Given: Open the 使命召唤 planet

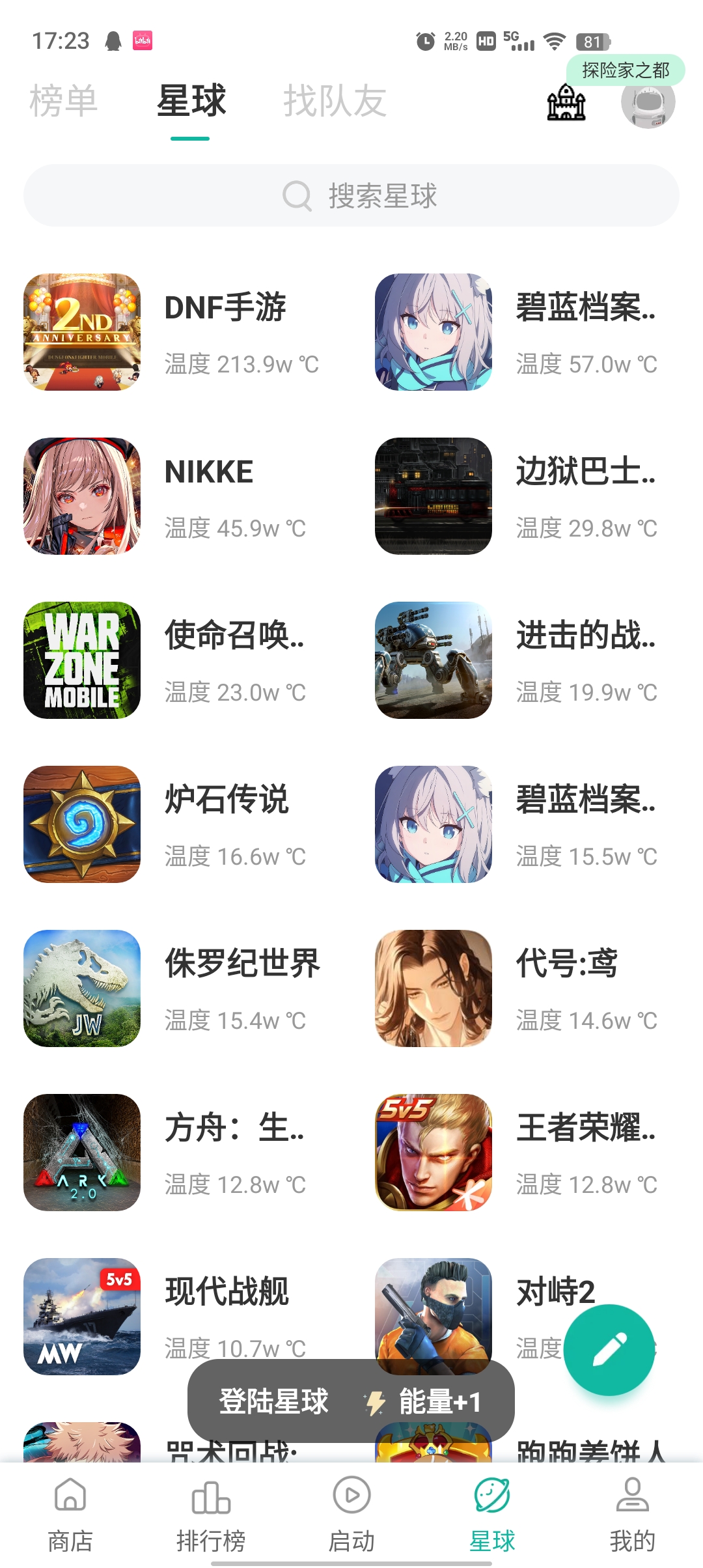Looking at the screenshot, I should pos(82,660).
